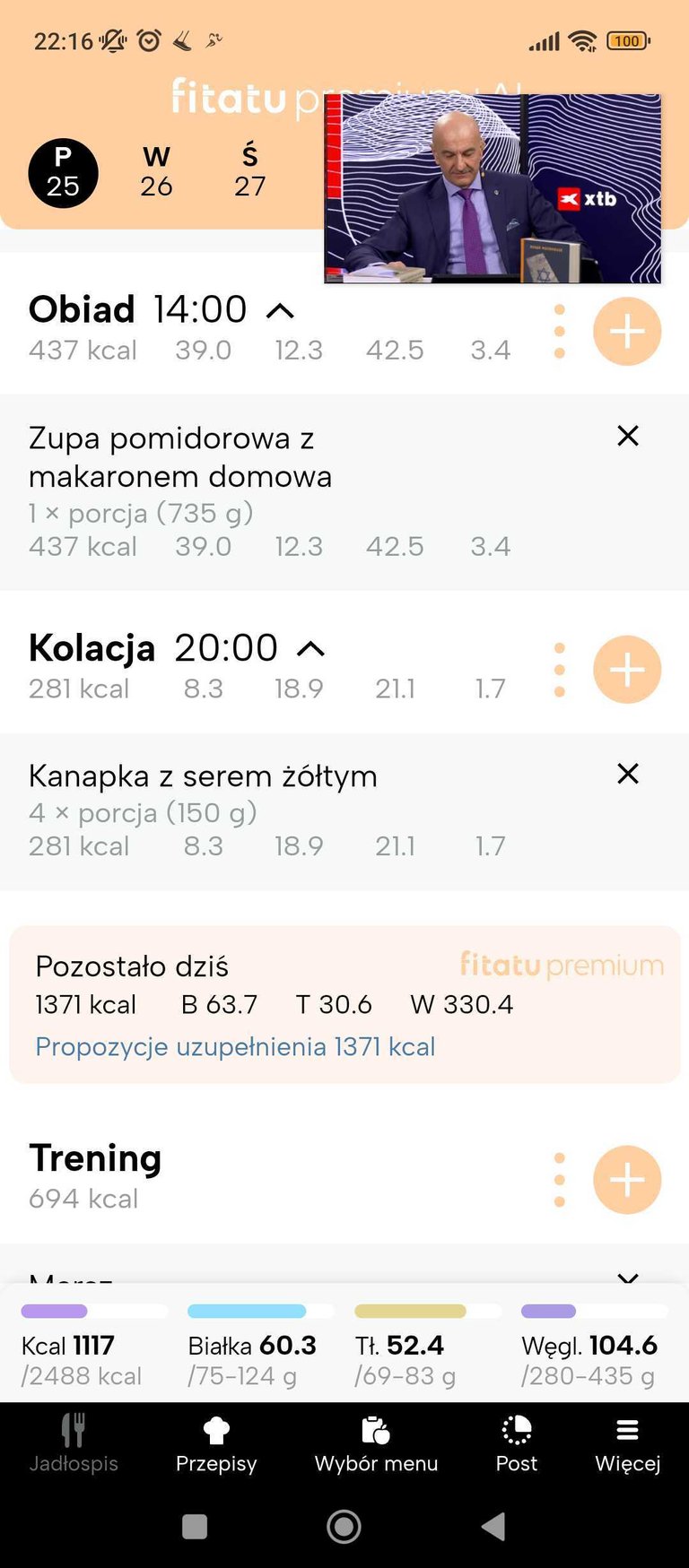Open the Więcej tab
The height and width of the screenshot is (1568, 689).
coord(627,1445)
